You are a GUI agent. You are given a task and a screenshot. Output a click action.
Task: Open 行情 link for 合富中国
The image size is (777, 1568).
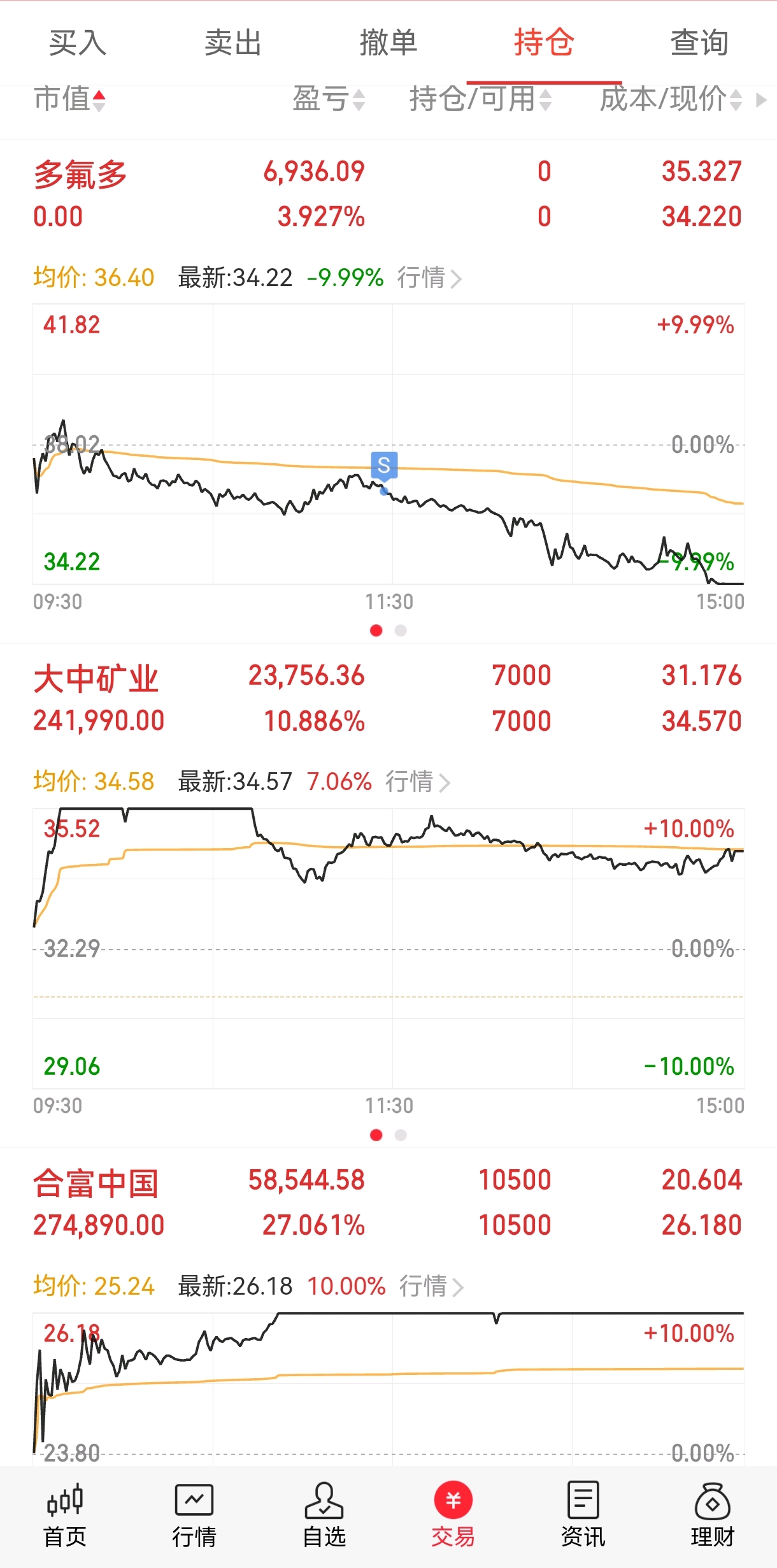(x=431, y=1286)
